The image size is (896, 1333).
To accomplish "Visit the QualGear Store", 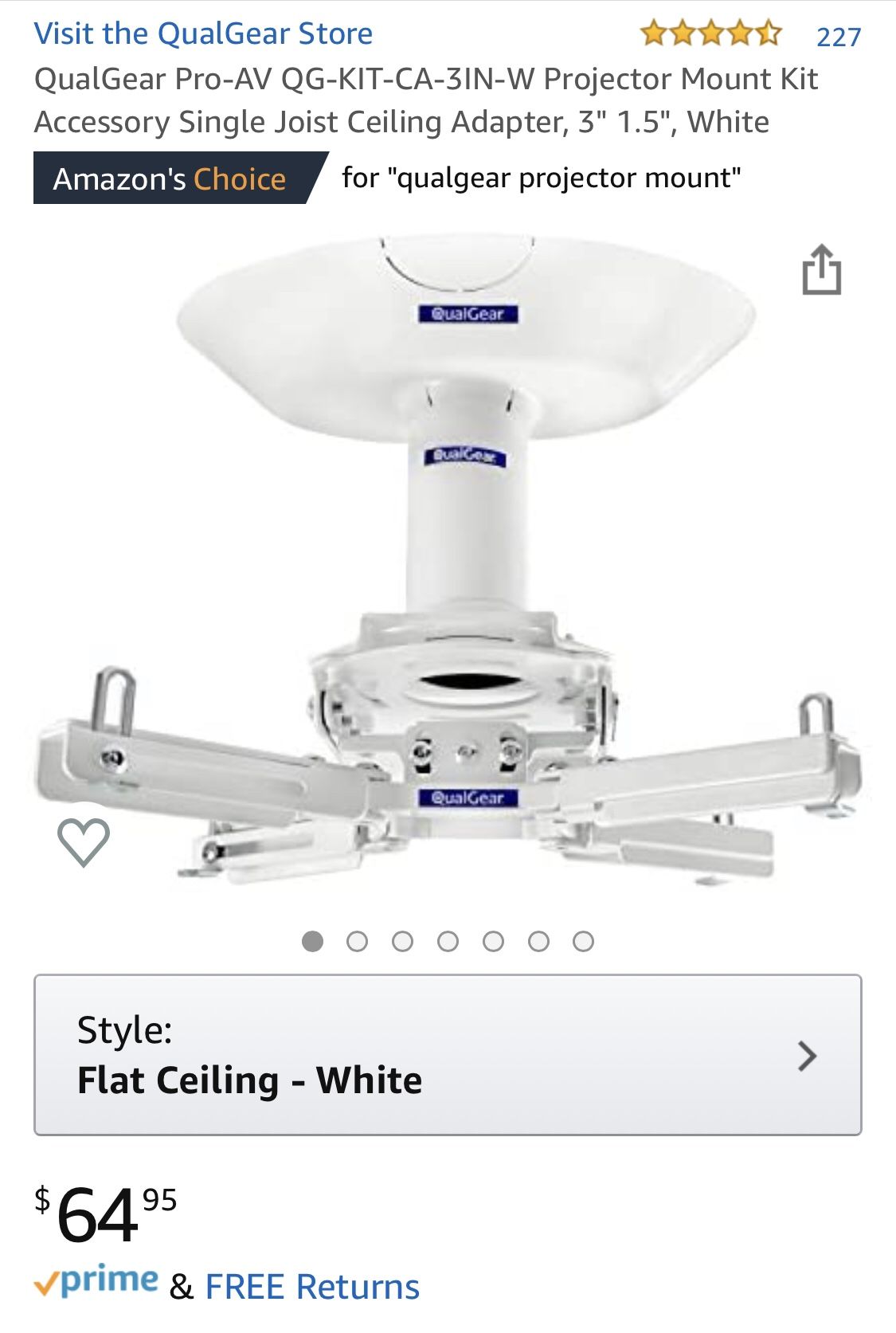I will [203, 33].
